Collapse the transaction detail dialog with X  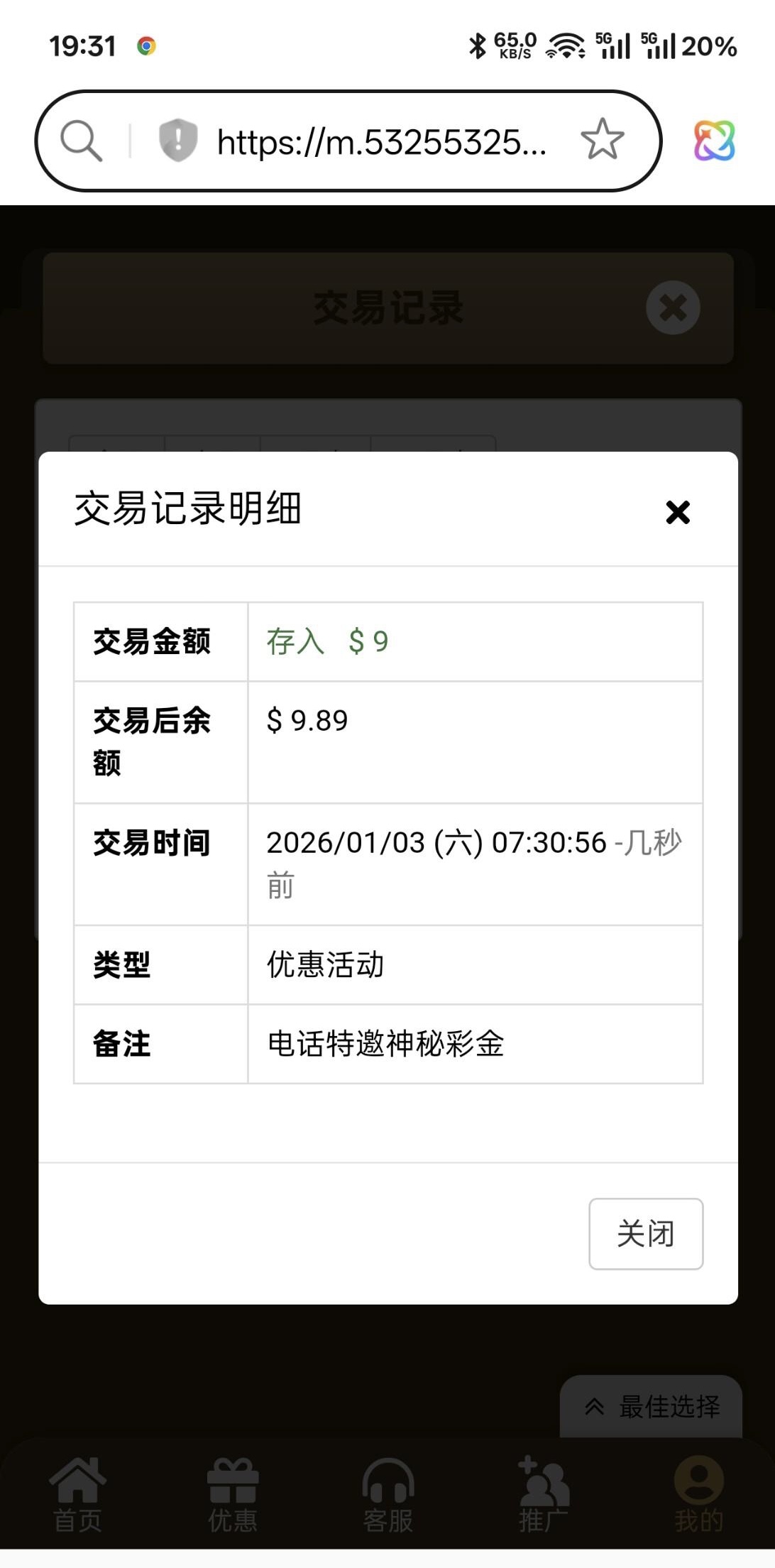pos(677,513)
